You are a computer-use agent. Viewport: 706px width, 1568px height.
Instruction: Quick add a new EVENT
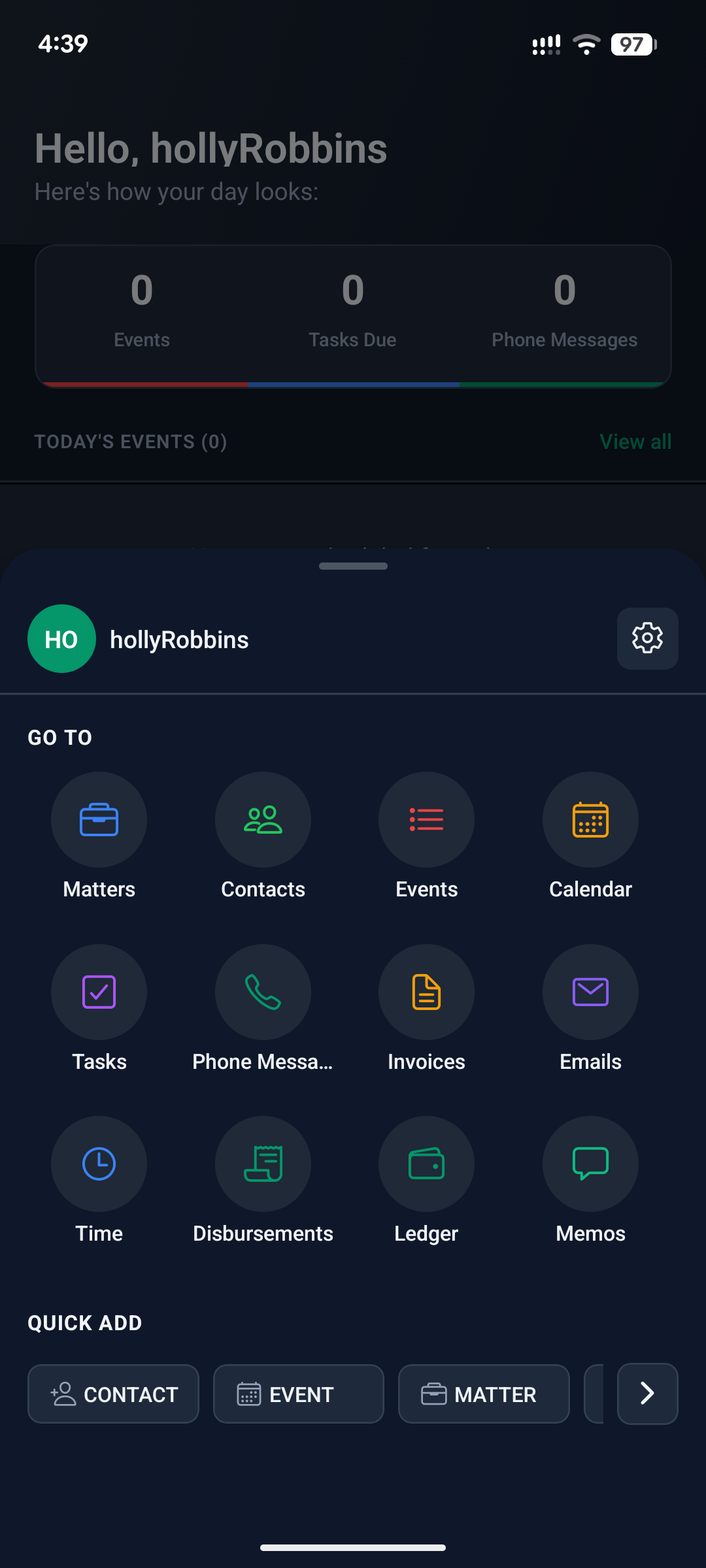pos(298,1394)
